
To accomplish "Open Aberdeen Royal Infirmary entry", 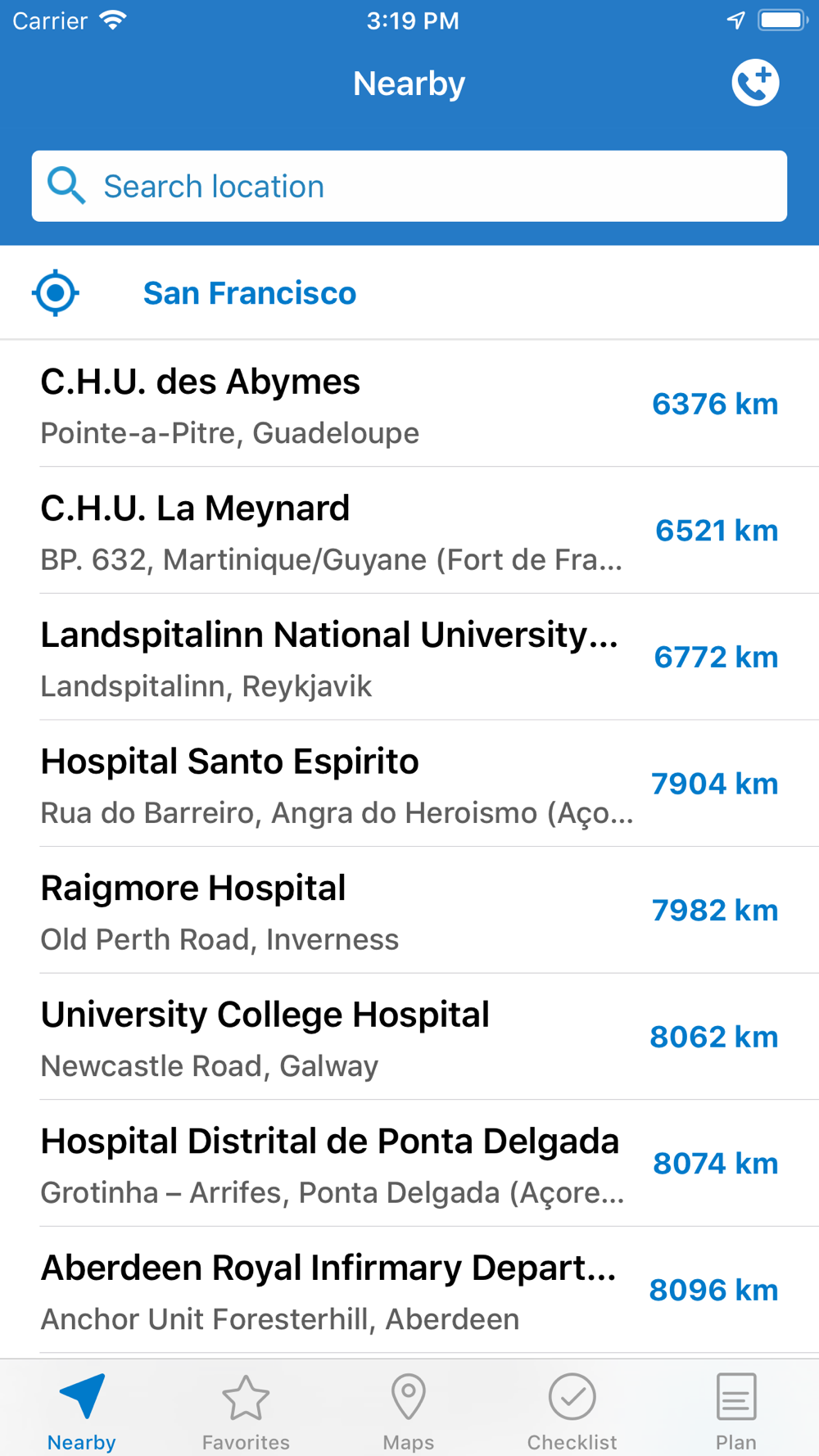I will 409,1291.
